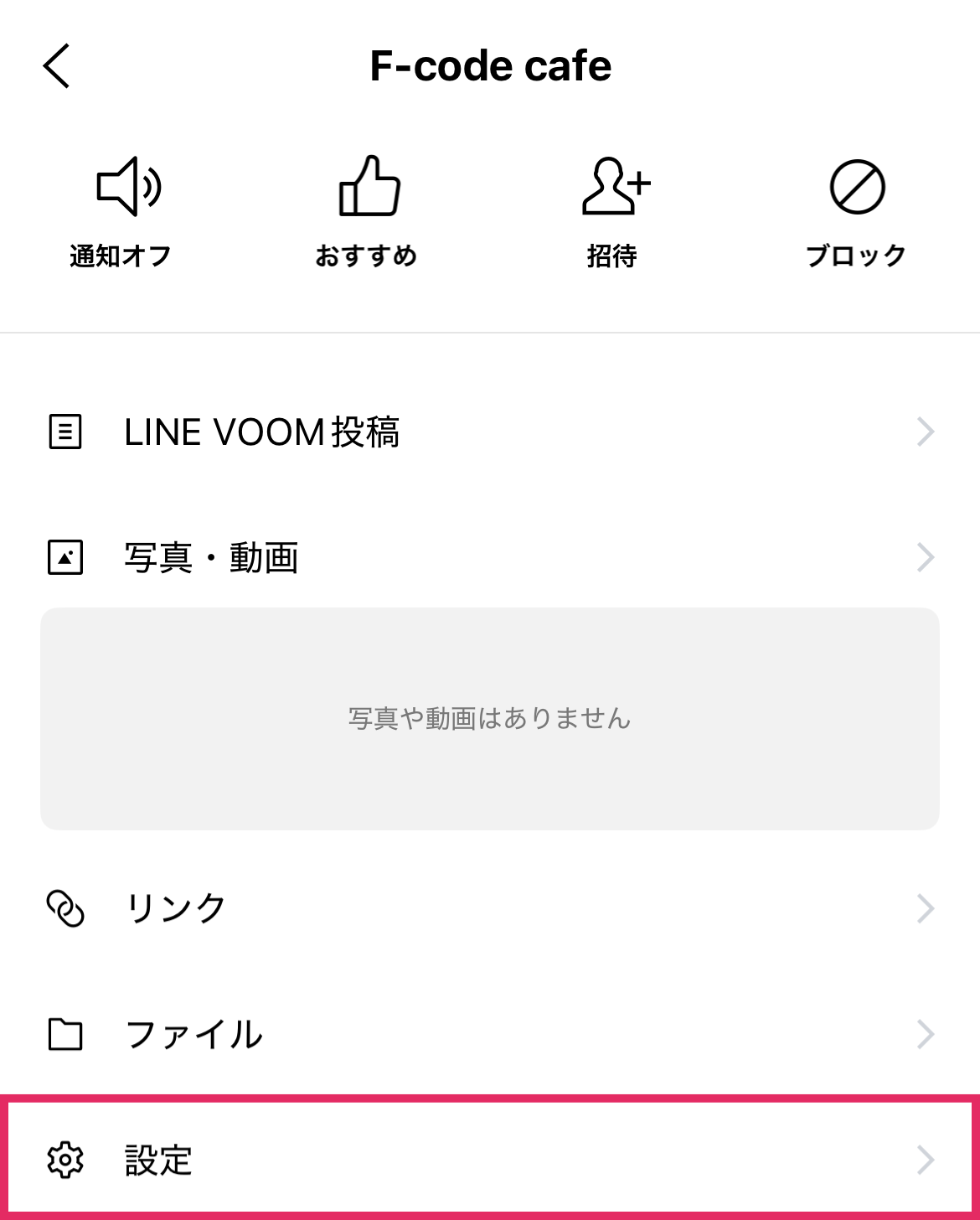The height and width of the screenshot is (1220, 980).
Task: View shared links in リンク
Action: click(x=490, y=908)
